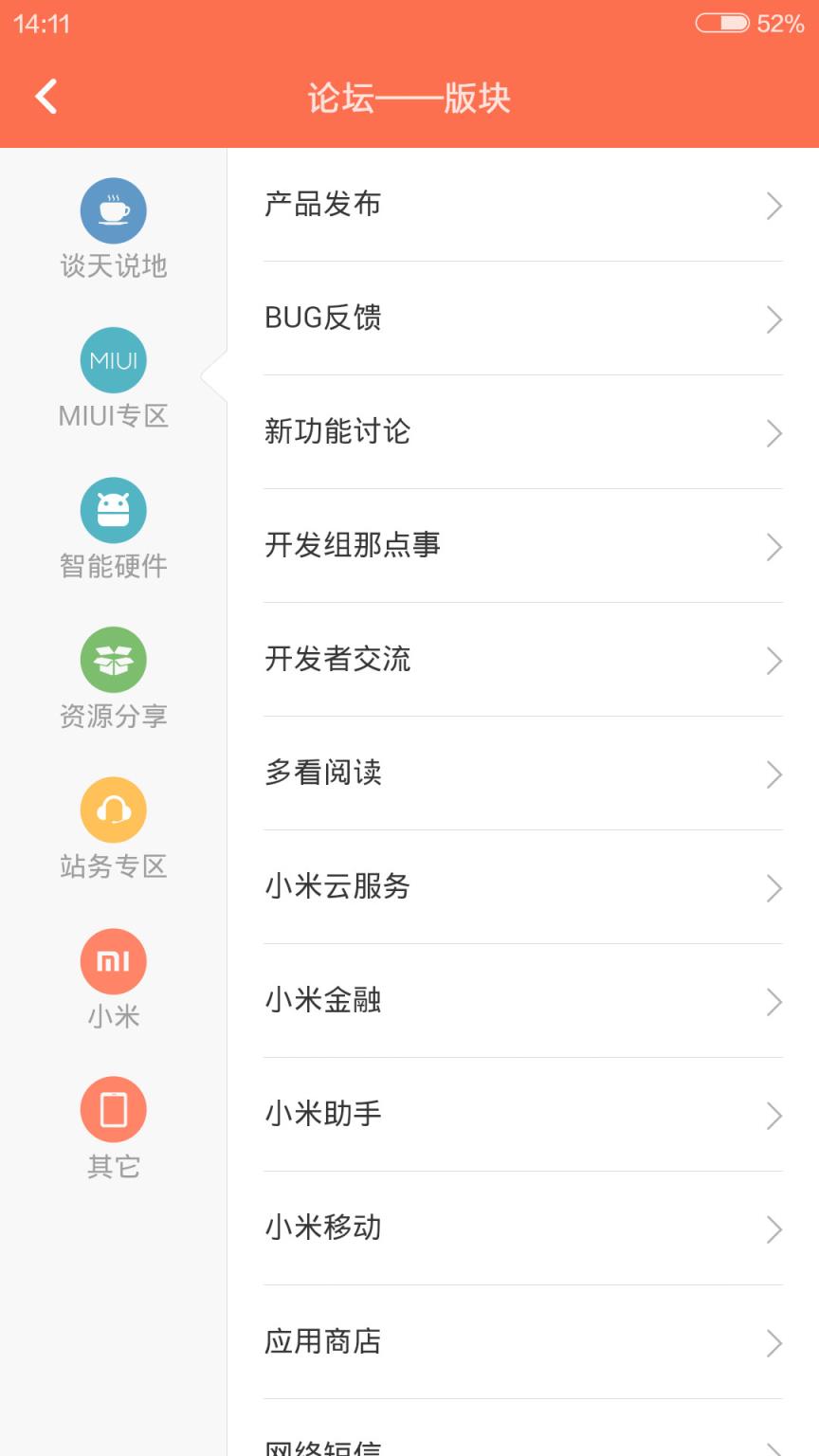Expand the BUG反馈 section chevron
The height and width of the screenshot is (1456, 819).
click(x=774, y=319)
